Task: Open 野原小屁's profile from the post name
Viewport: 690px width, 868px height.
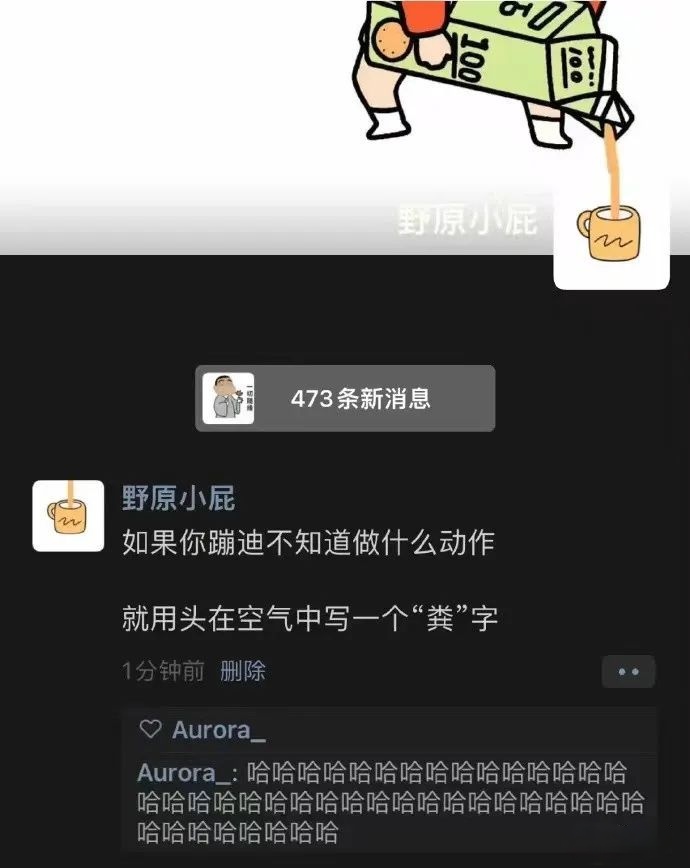Action: point(179,498)
